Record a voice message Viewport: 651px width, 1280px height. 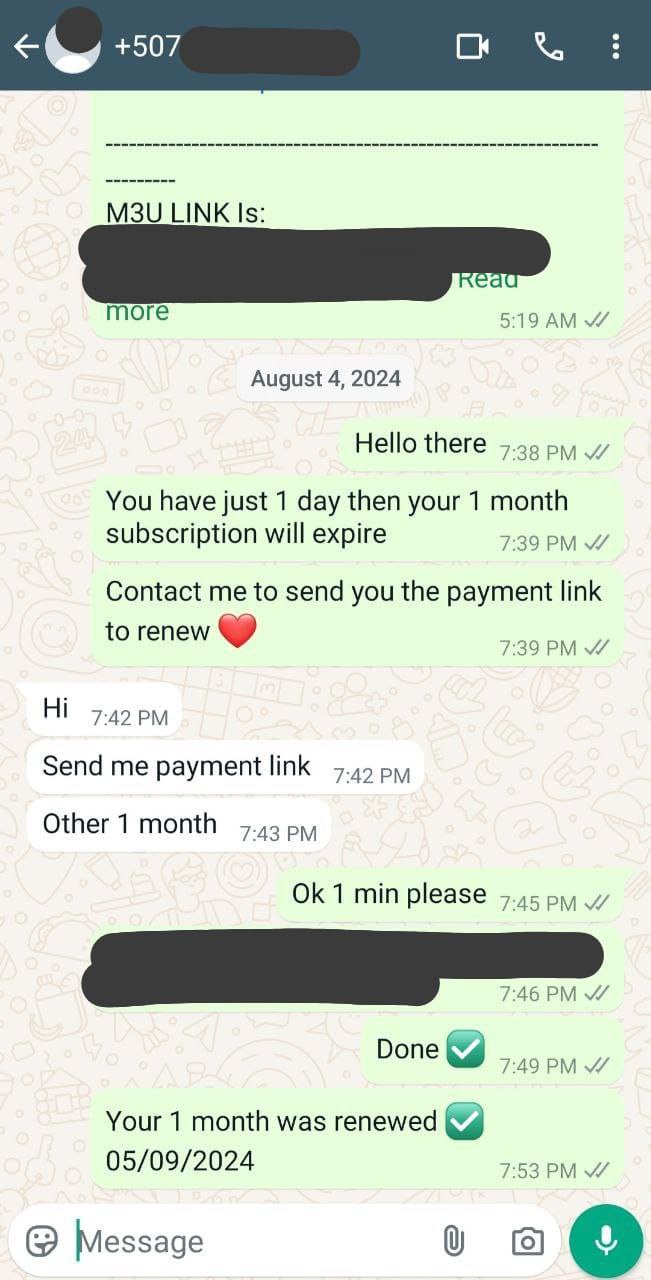pos(605,1241)
